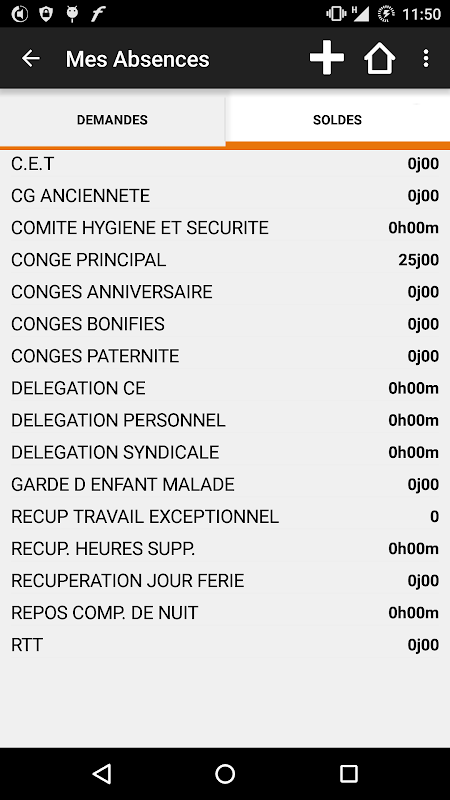Go back using the app bar arrow
The image size is (450, 800).
(31, 59)
